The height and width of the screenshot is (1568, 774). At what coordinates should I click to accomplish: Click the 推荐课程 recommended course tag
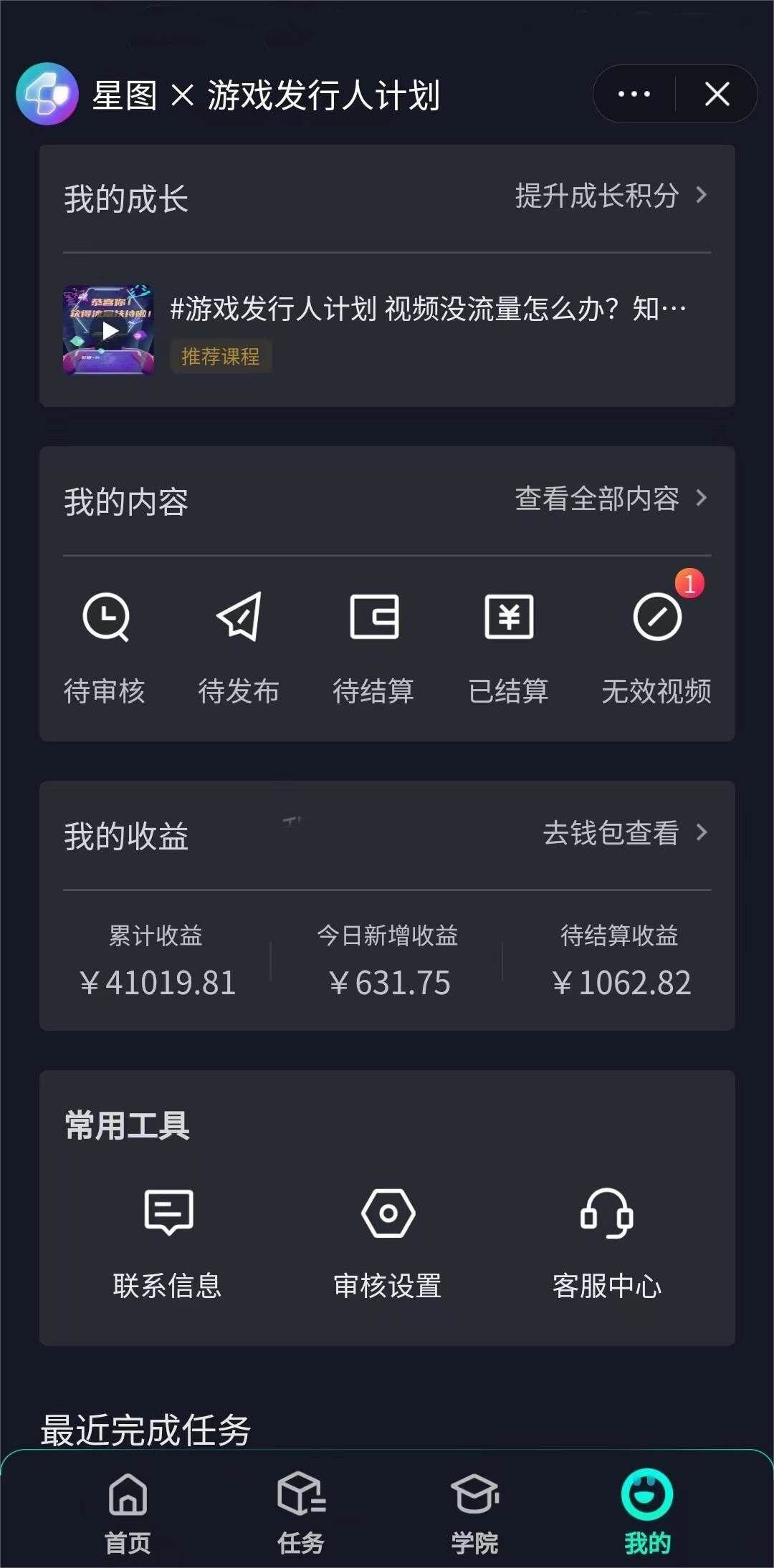point(221,356)
